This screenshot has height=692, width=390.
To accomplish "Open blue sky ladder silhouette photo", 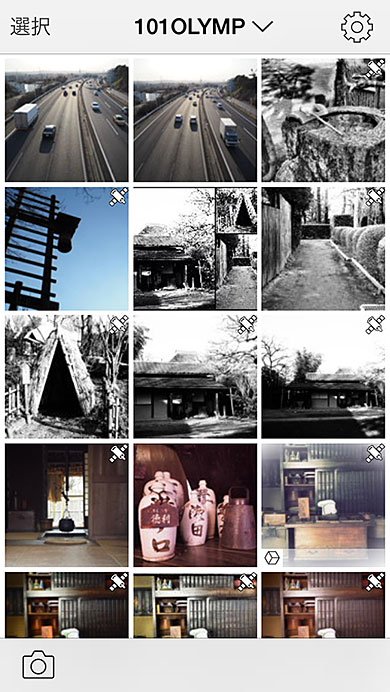I will (x=67, y=248).
